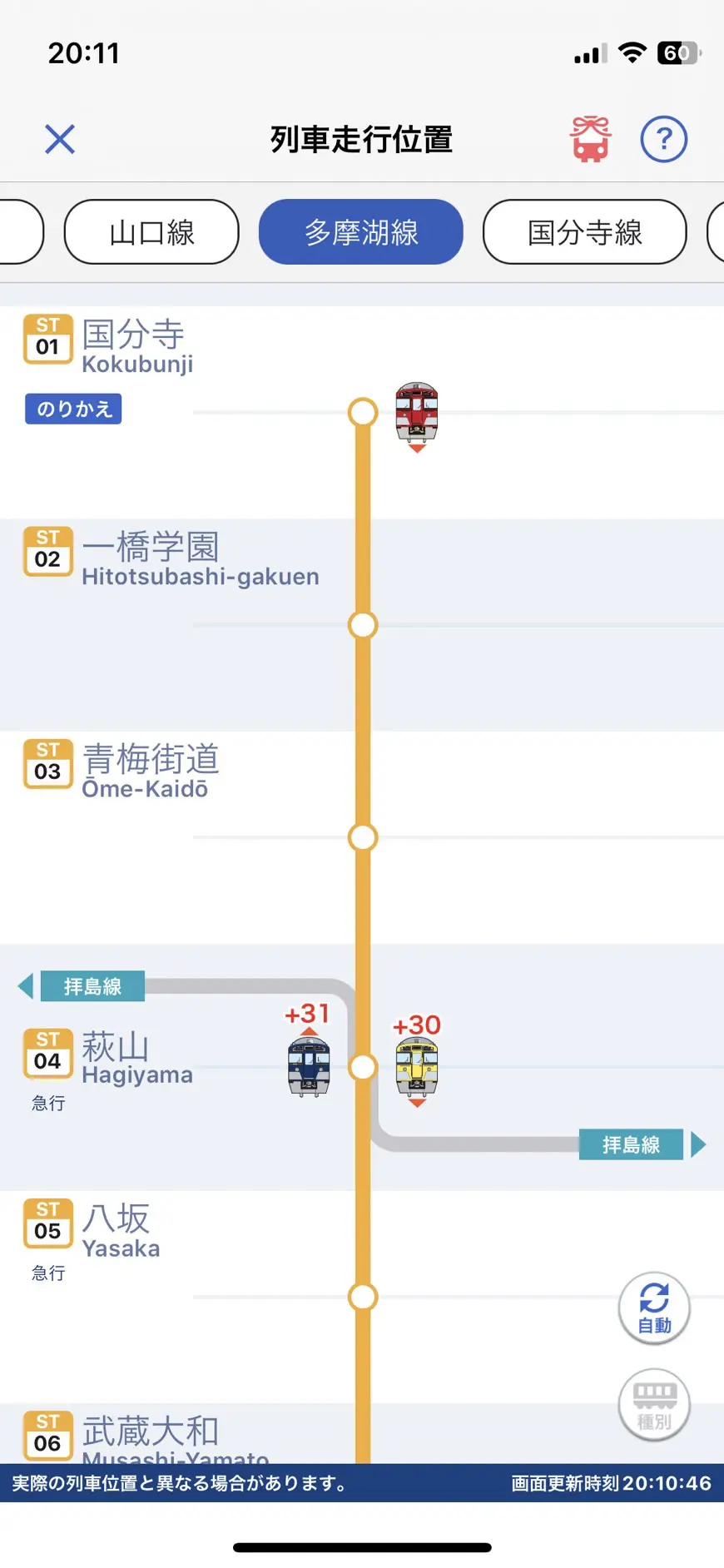
Task: Switch to the 山口線 tab
Action: [x=151, y=232]
